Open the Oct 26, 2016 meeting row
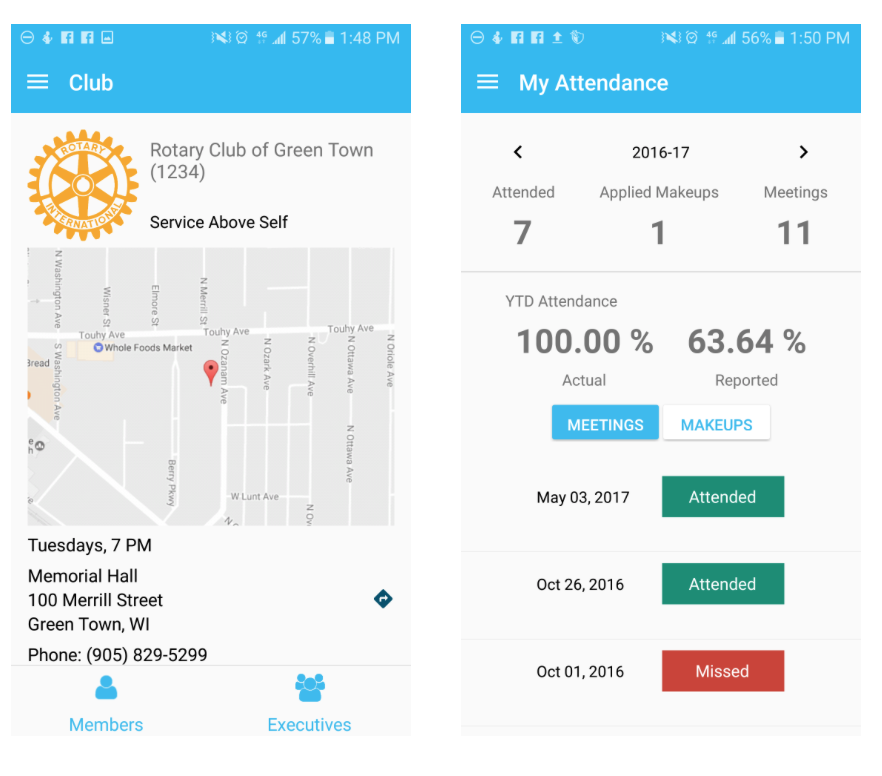 coord(660,584)
